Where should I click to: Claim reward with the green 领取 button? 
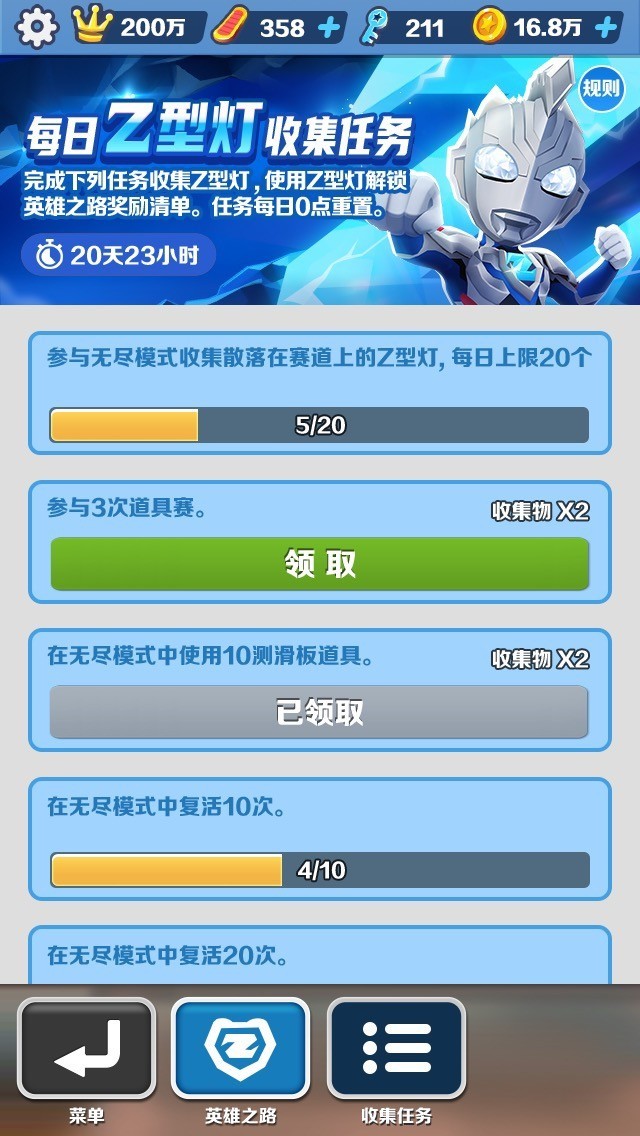pyautogui.click(x=320, y=564)
